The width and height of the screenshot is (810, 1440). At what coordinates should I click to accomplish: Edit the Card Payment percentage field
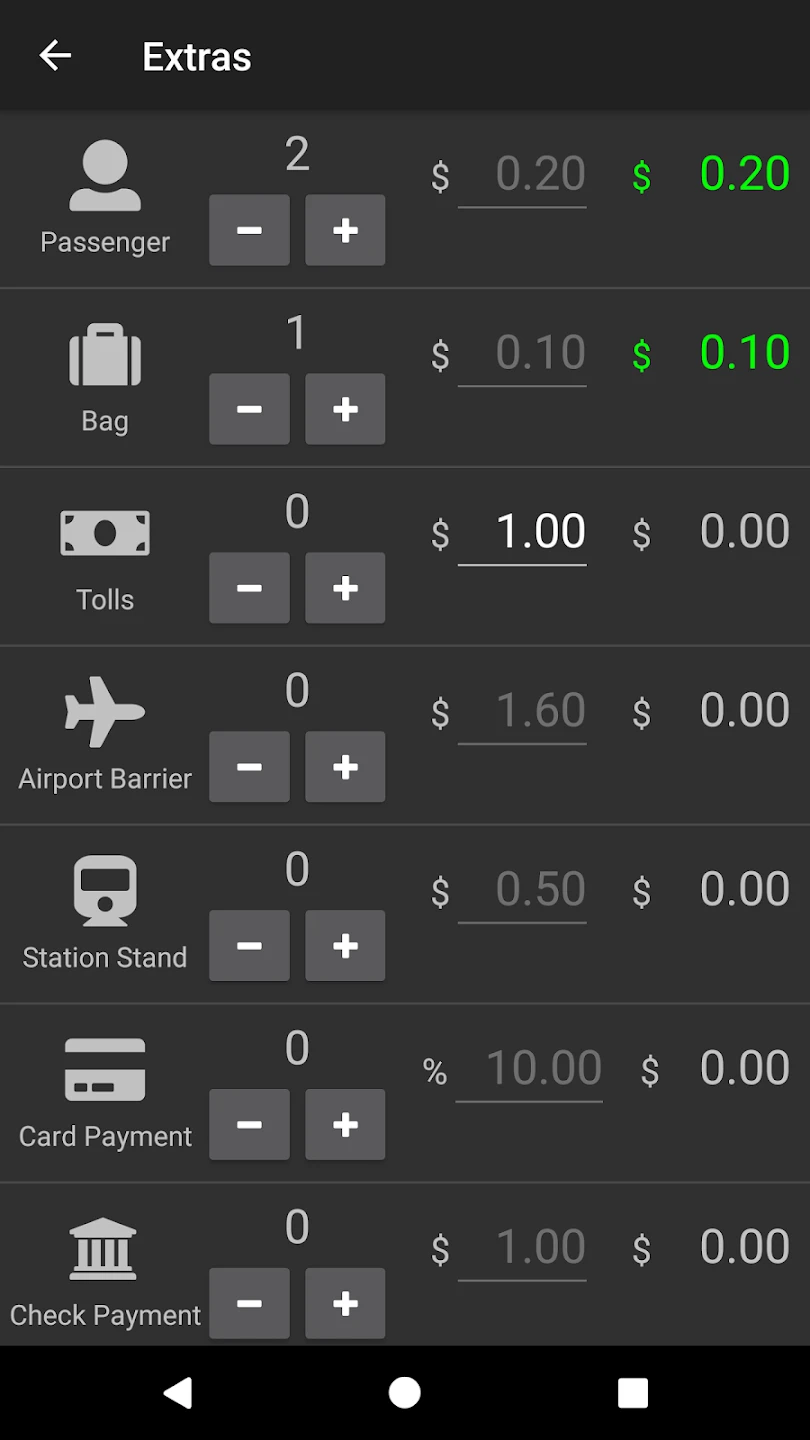[x=529, y=1069]
